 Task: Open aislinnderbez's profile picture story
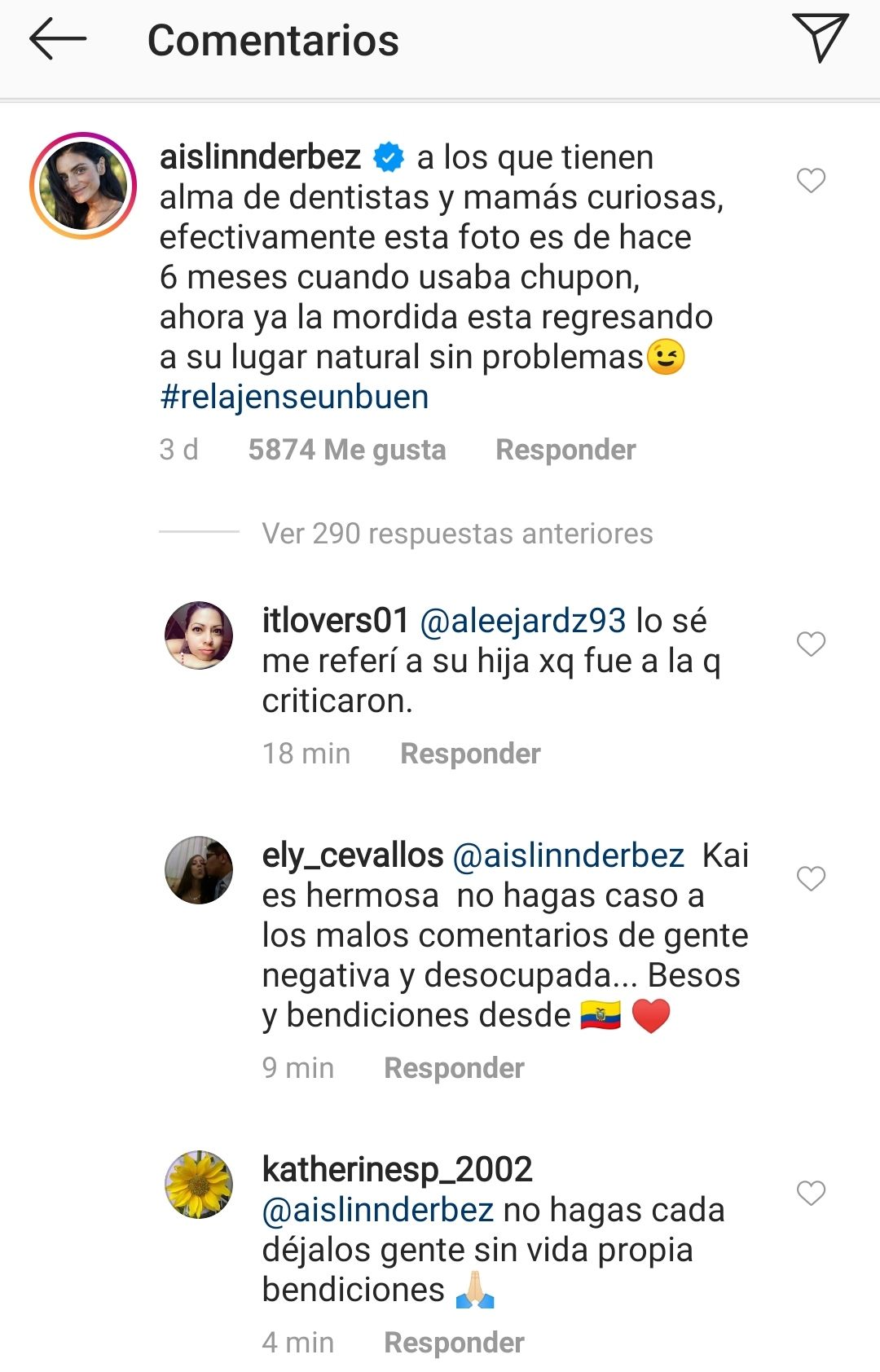point(83,186)
